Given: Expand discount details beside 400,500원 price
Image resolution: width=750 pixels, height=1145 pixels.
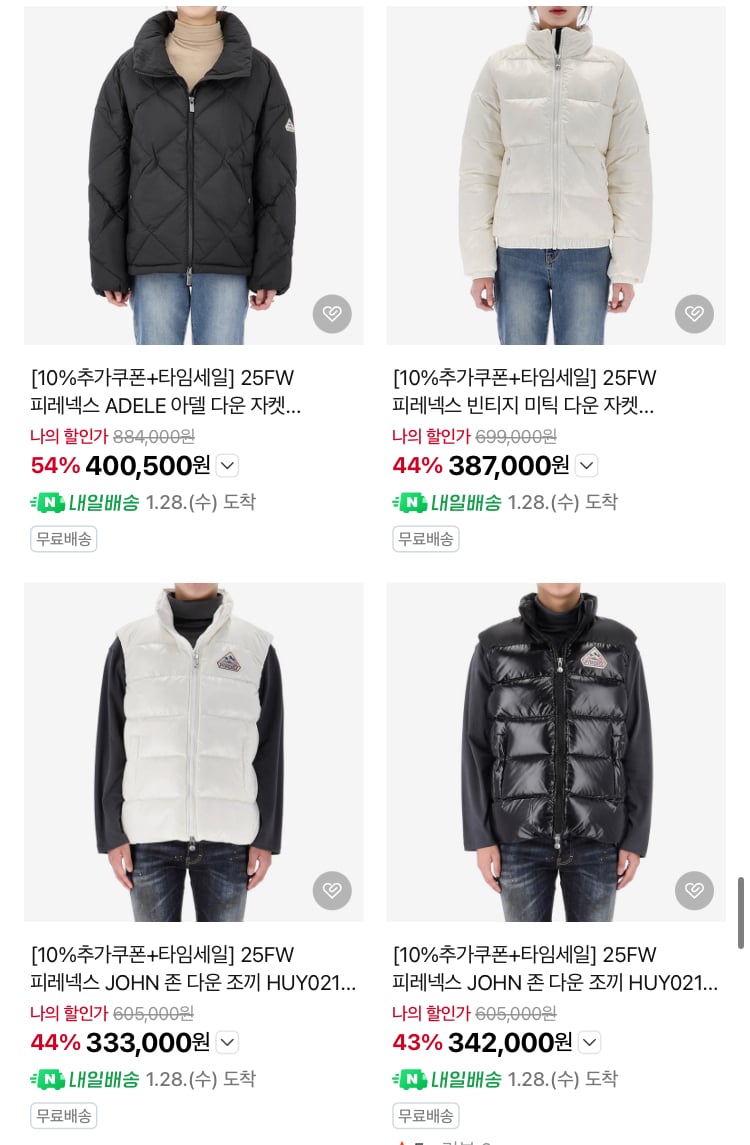Looking at the screenshot, I should tap(227, 466).
